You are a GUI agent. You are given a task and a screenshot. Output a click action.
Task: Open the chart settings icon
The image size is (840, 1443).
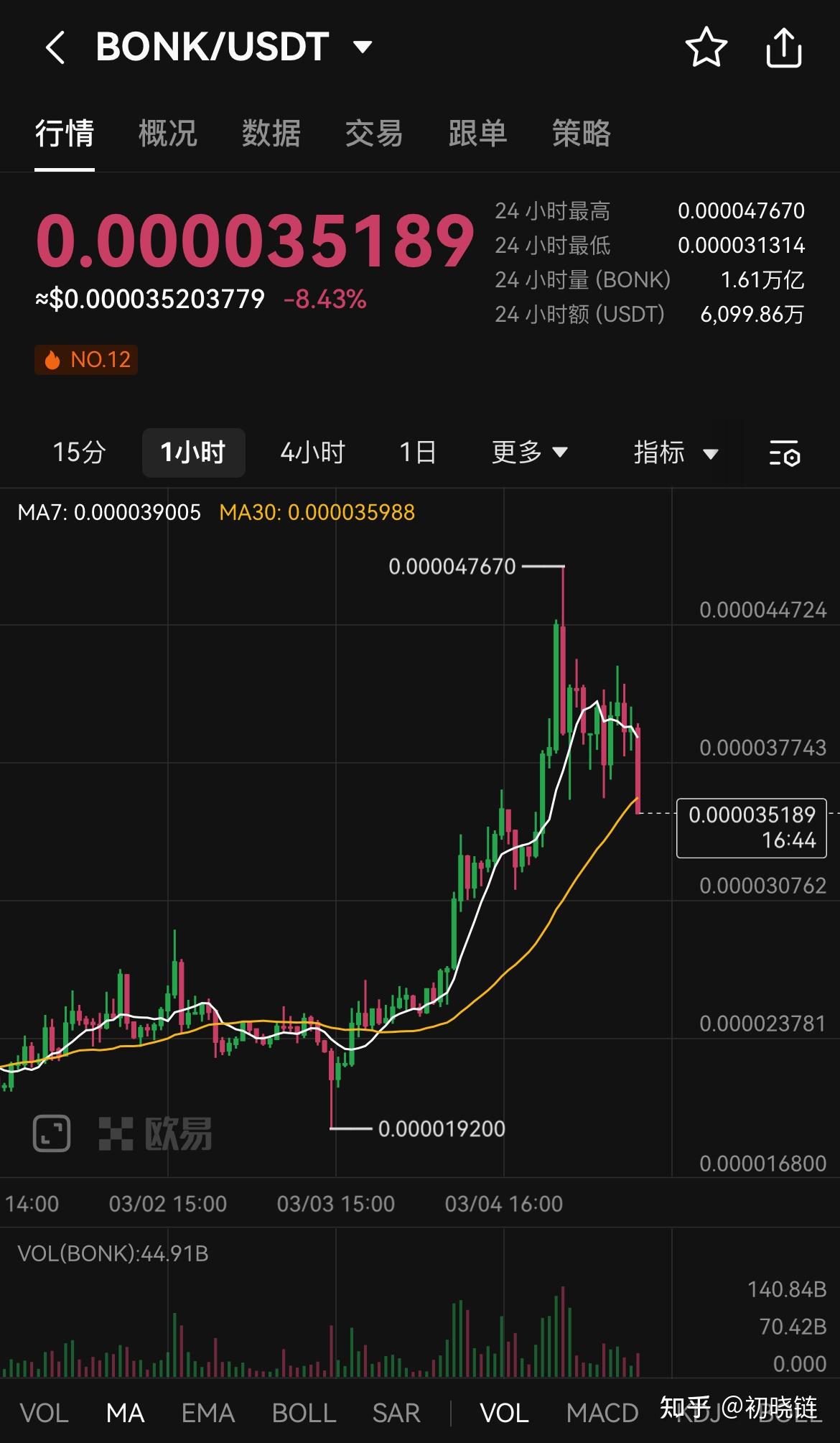(x=784, y=453)
